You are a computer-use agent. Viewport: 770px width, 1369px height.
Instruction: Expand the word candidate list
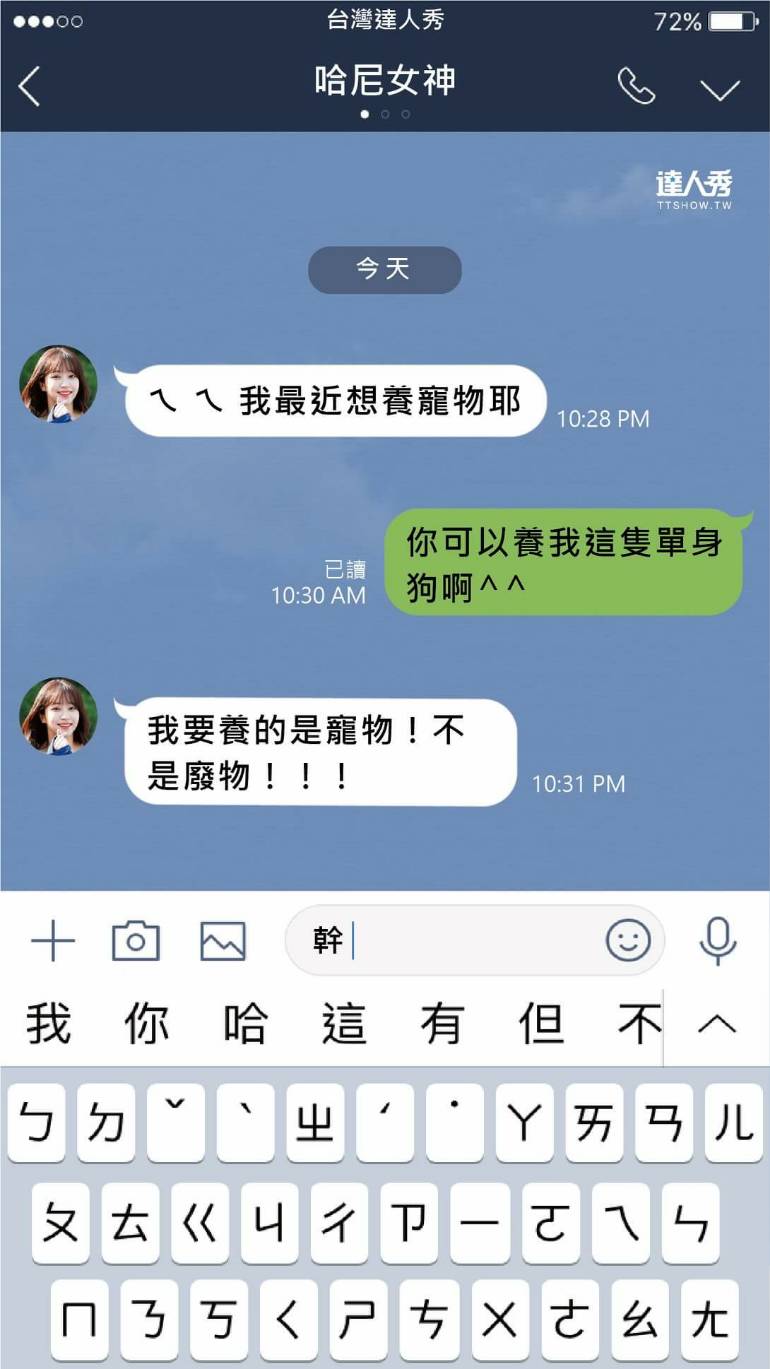[x=716, y=1024]
